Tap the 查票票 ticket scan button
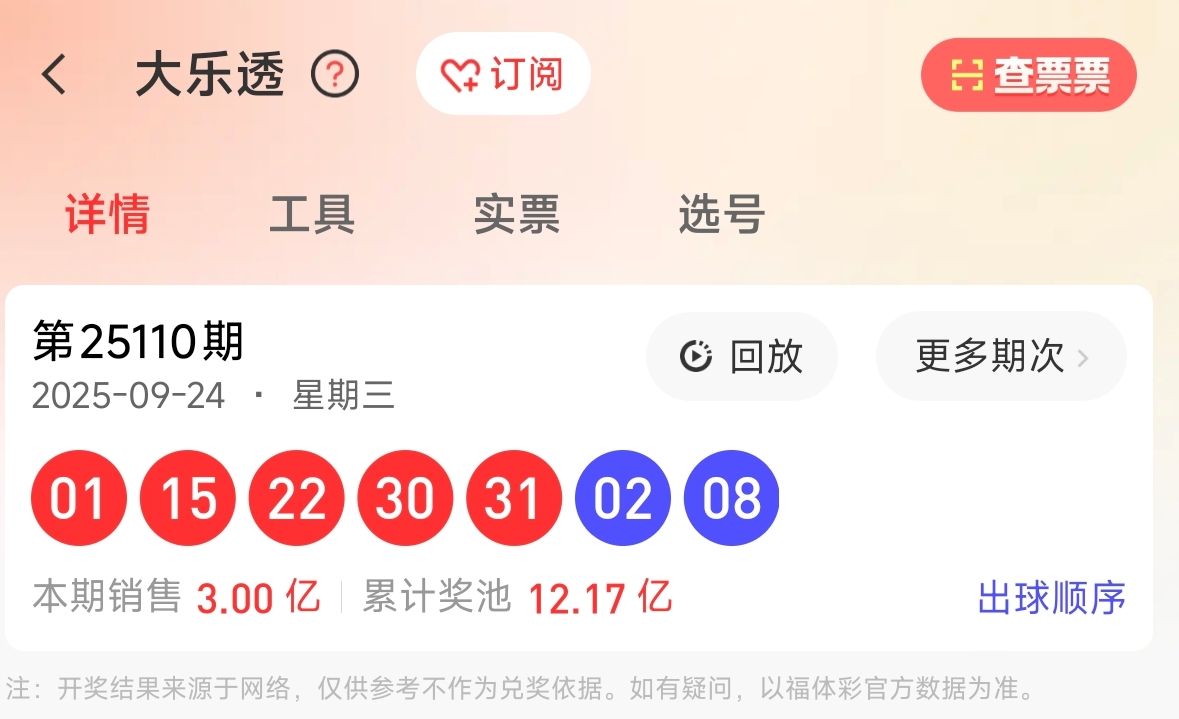1179x719 pixels. 1029,74
